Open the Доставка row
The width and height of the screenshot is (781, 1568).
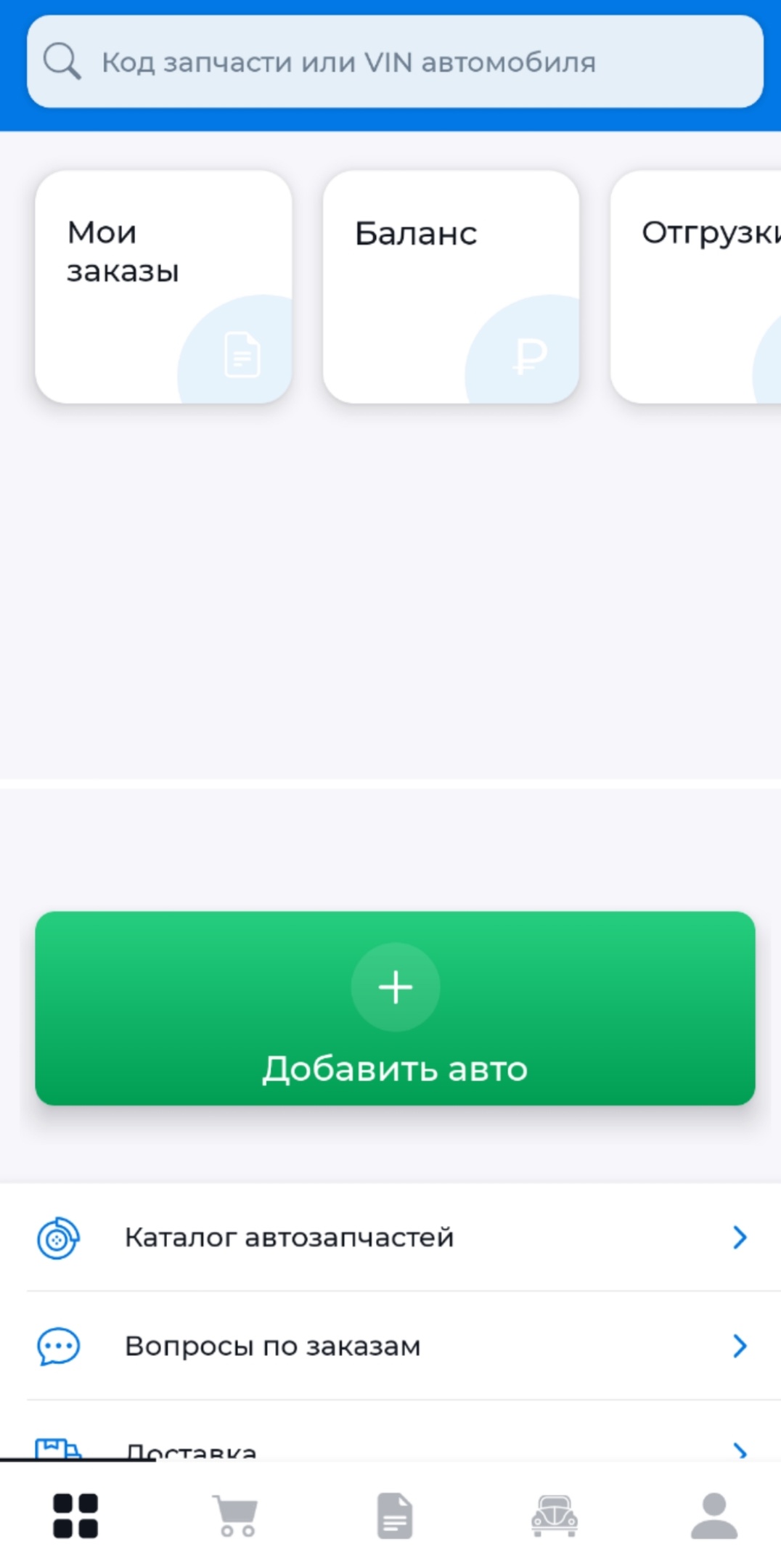click(392, 1449)
